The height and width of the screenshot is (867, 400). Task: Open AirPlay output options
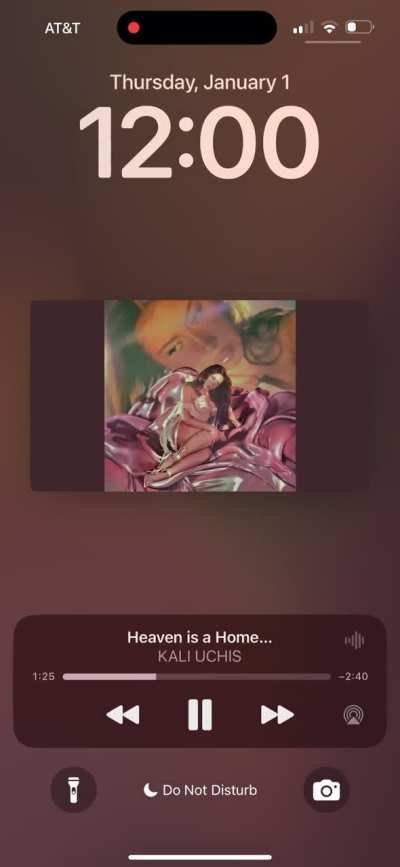click(x=353, y=714)
